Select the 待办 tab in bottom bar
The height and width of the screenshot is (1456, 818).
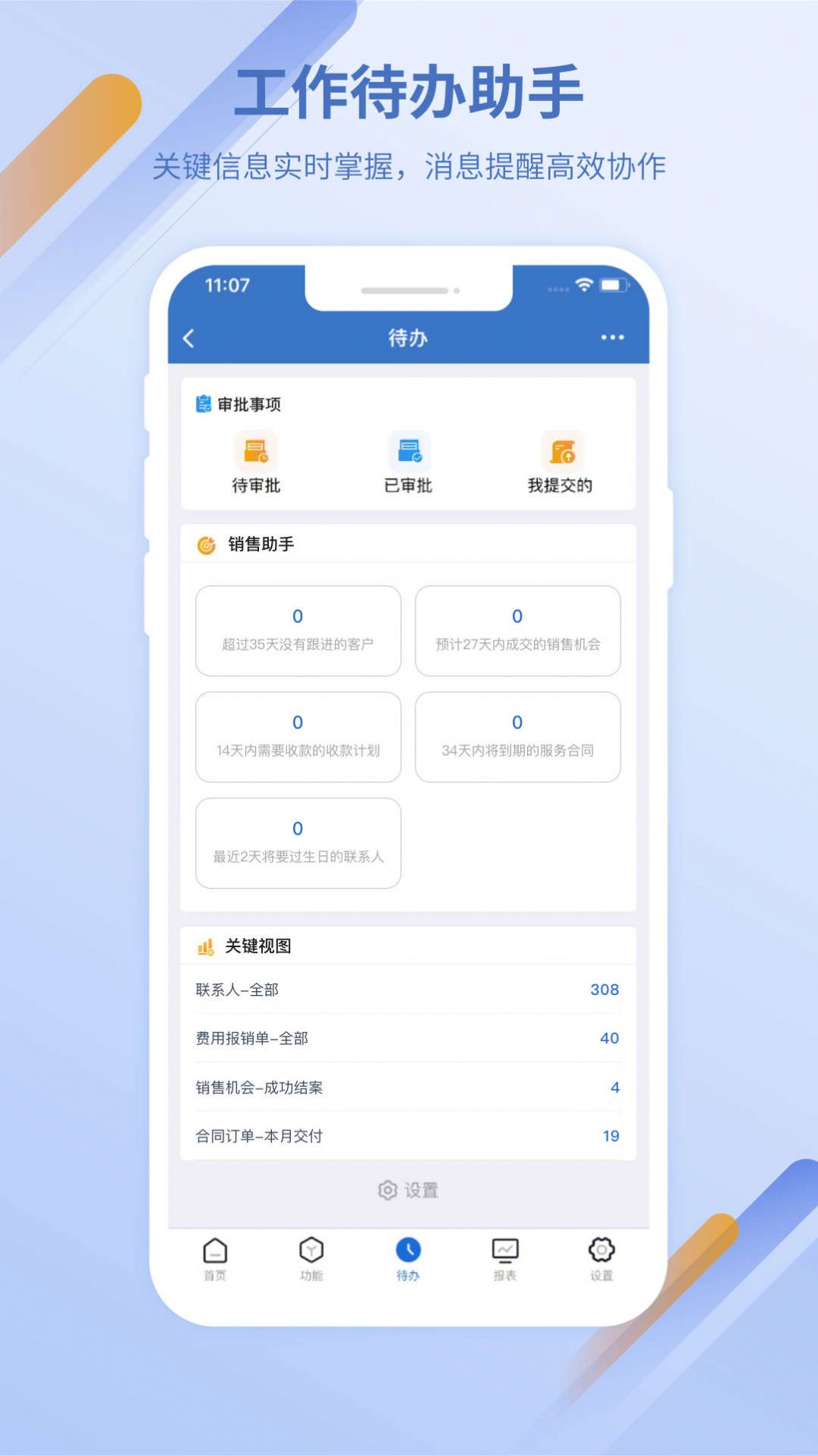408,1255
